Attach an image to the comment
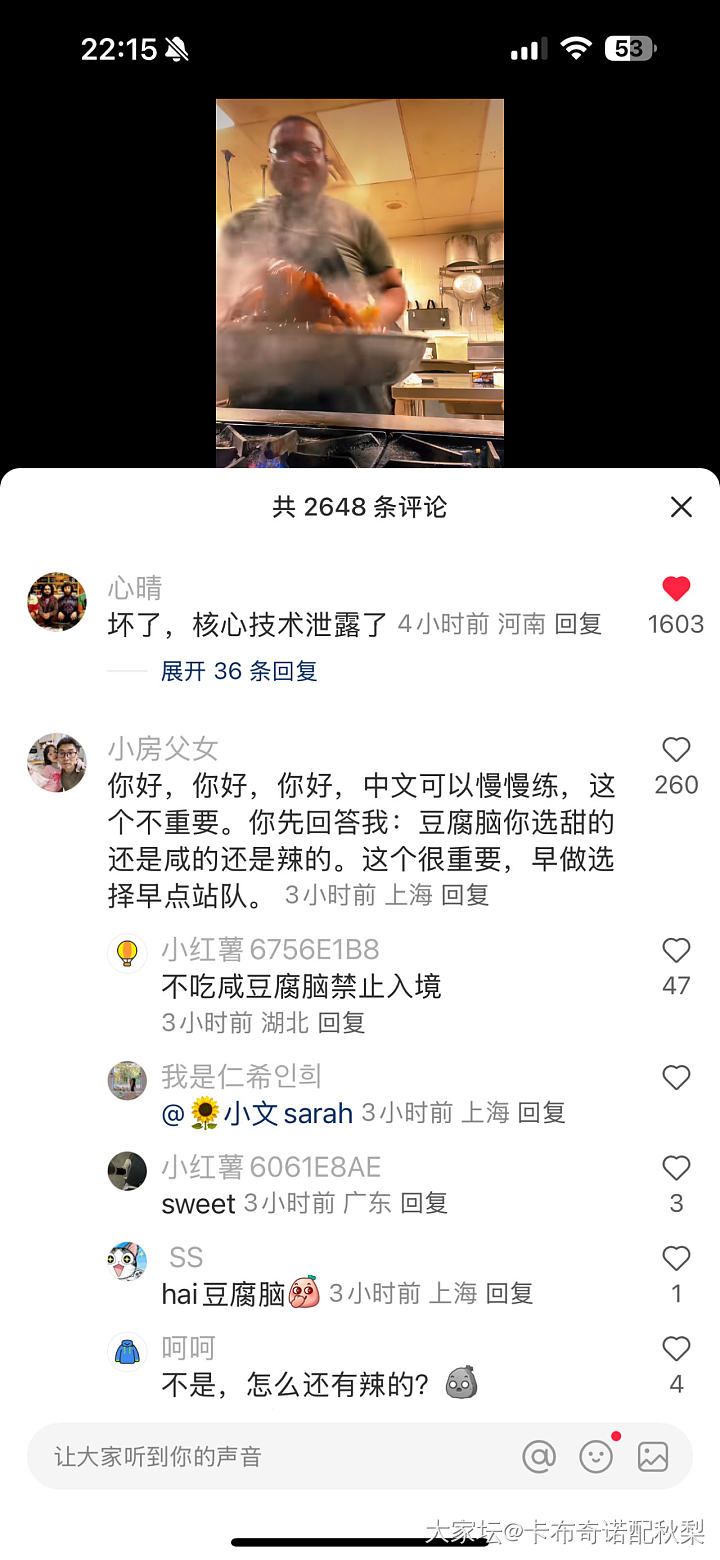The image size is (720, 1560). 653,1457
